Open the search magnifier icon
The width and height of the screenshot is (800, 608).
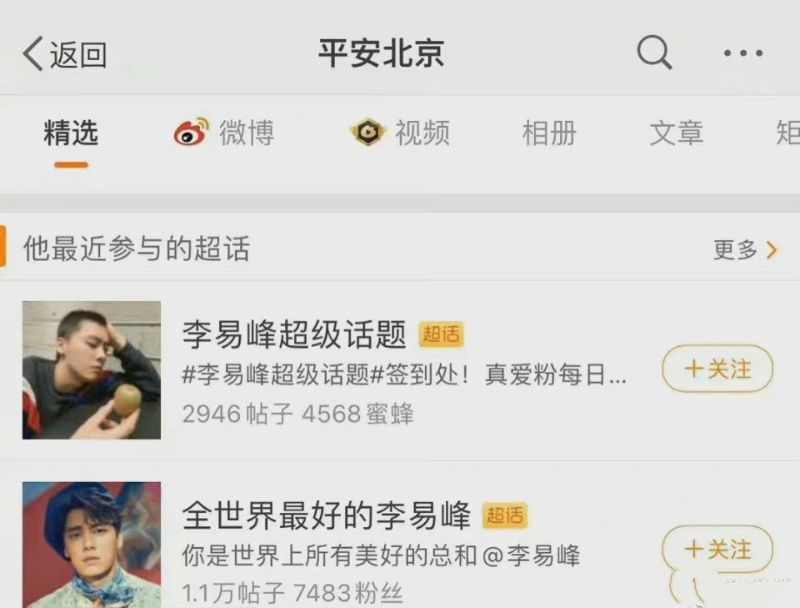654,52
